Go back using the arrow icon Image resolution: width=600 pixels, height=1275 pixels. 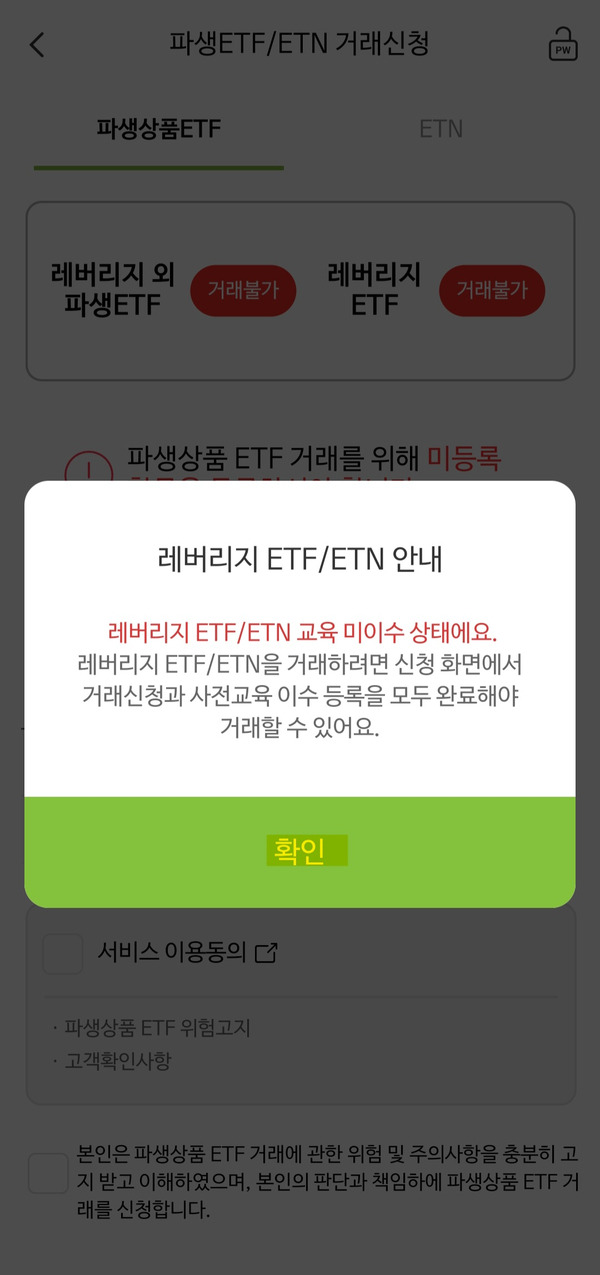pos(37,45)
